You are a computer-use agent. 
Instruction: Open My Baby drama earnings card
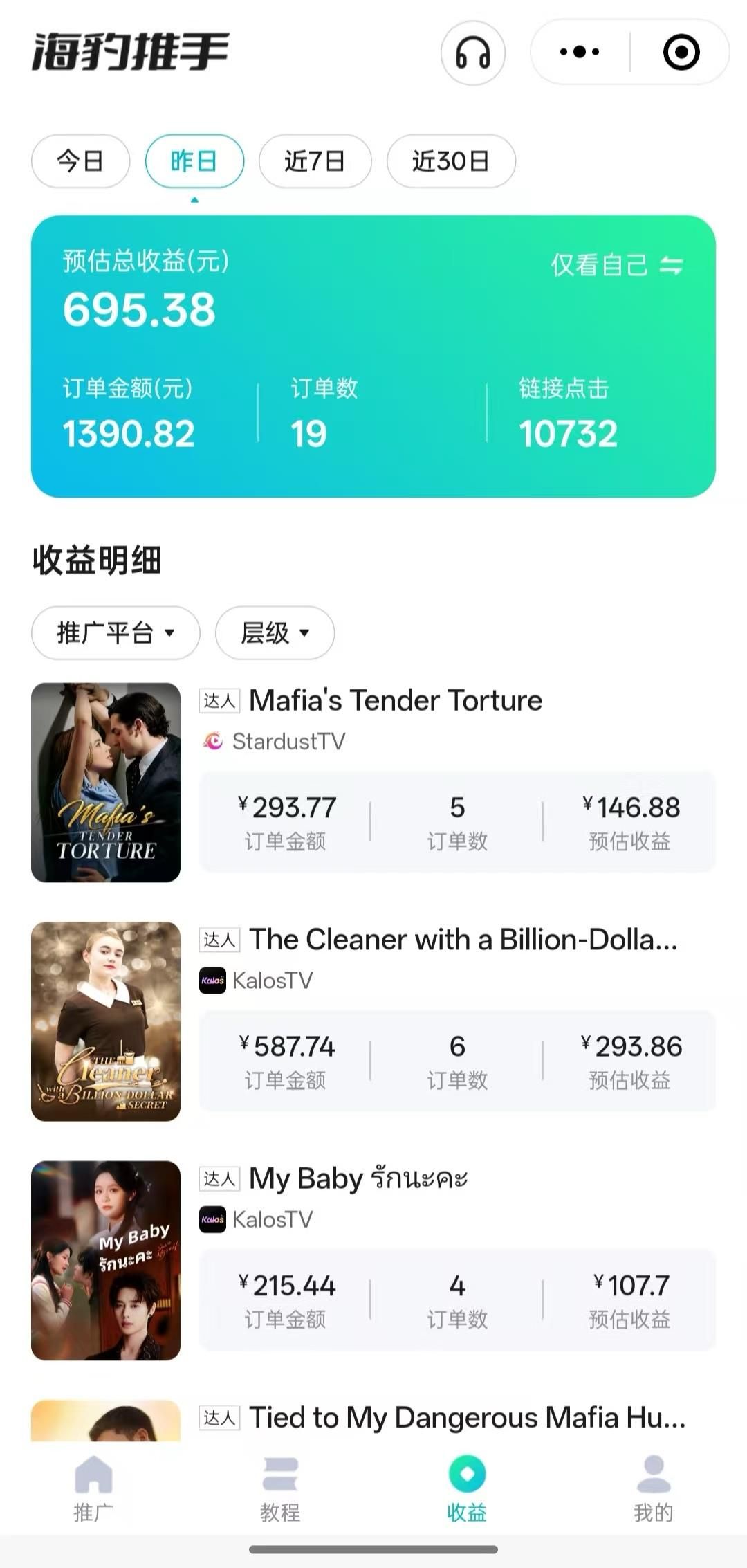[x=358, y=1178]
